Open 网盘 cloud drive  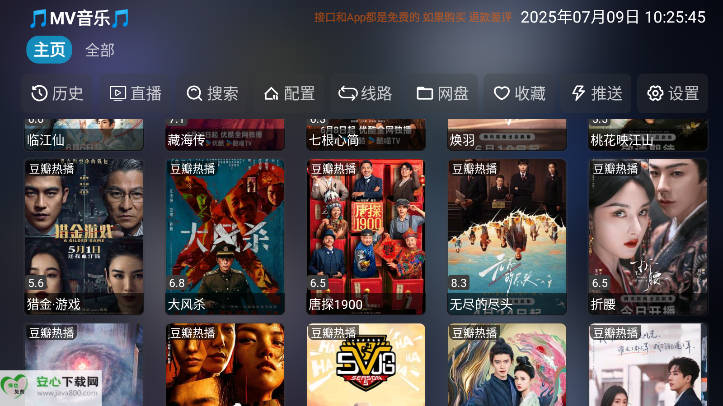tap(442, 93)
